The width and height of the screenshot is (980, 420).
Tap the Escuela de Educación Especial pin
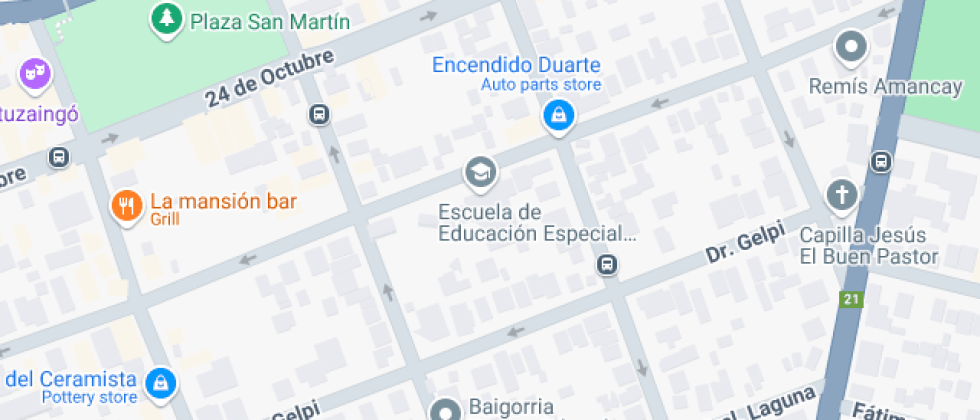(480, 174)
